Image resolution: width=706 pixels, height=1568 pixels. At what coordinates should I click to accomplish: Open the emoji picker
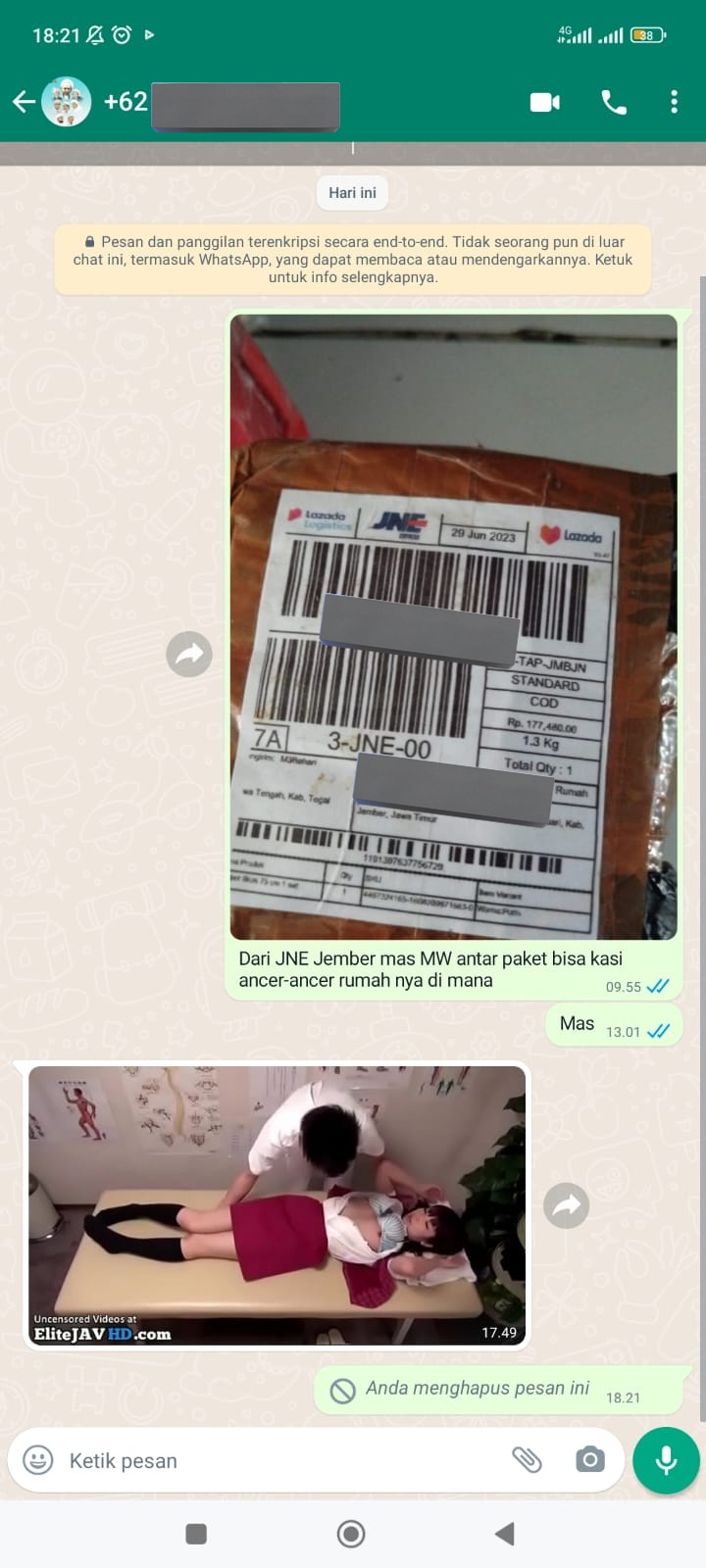pyautogui.click(x=38, y=1460)
